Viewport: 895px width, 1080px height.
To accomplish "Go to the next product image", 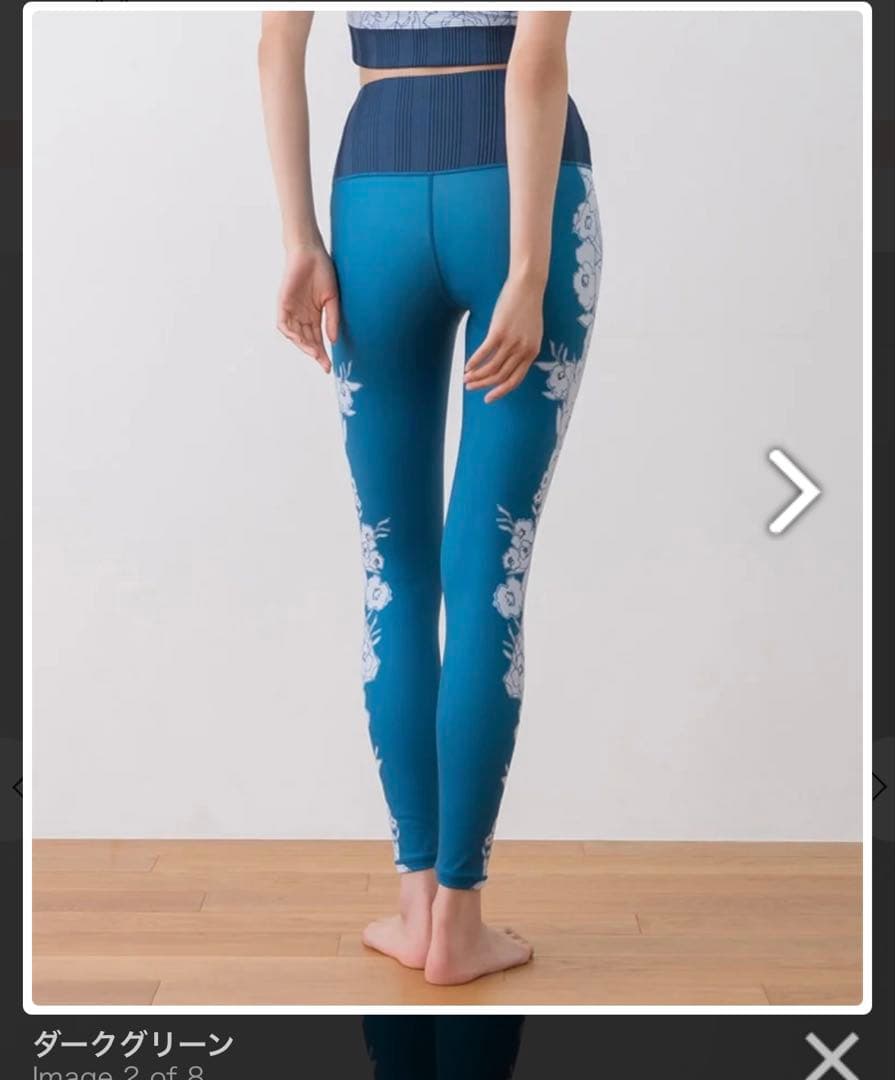I will [x=794, y=491].
